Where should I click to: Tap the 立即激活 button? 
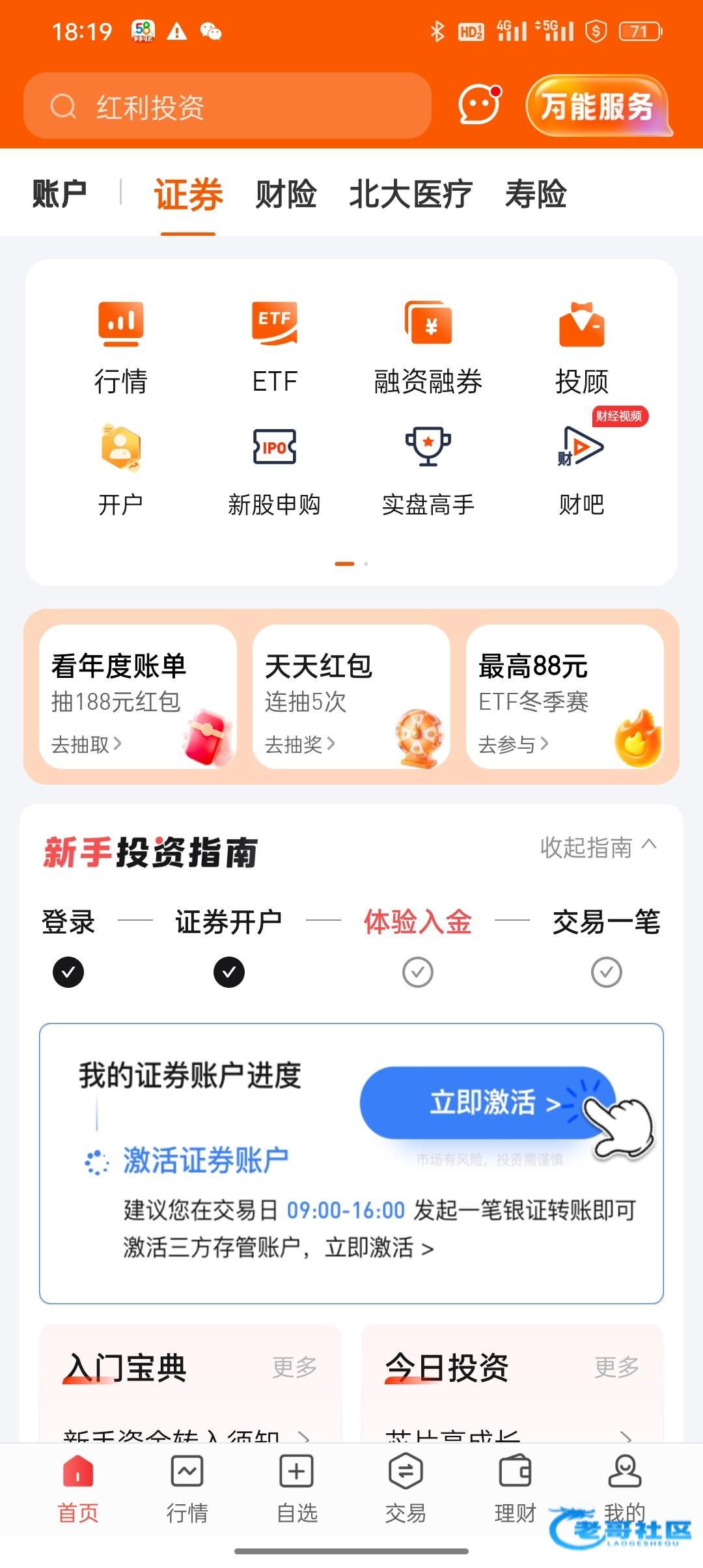coord(488,1102)
